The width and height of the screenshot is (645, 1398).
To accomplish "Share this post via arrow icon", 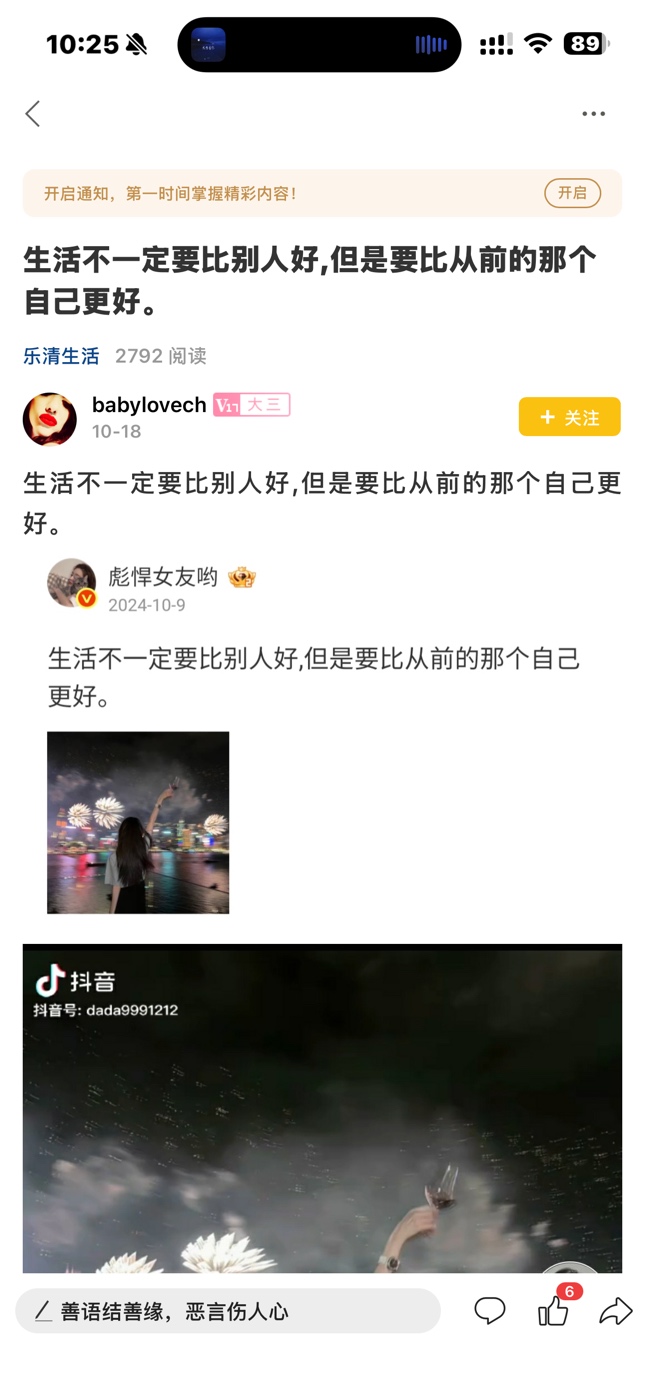I will pos(615,1311).
